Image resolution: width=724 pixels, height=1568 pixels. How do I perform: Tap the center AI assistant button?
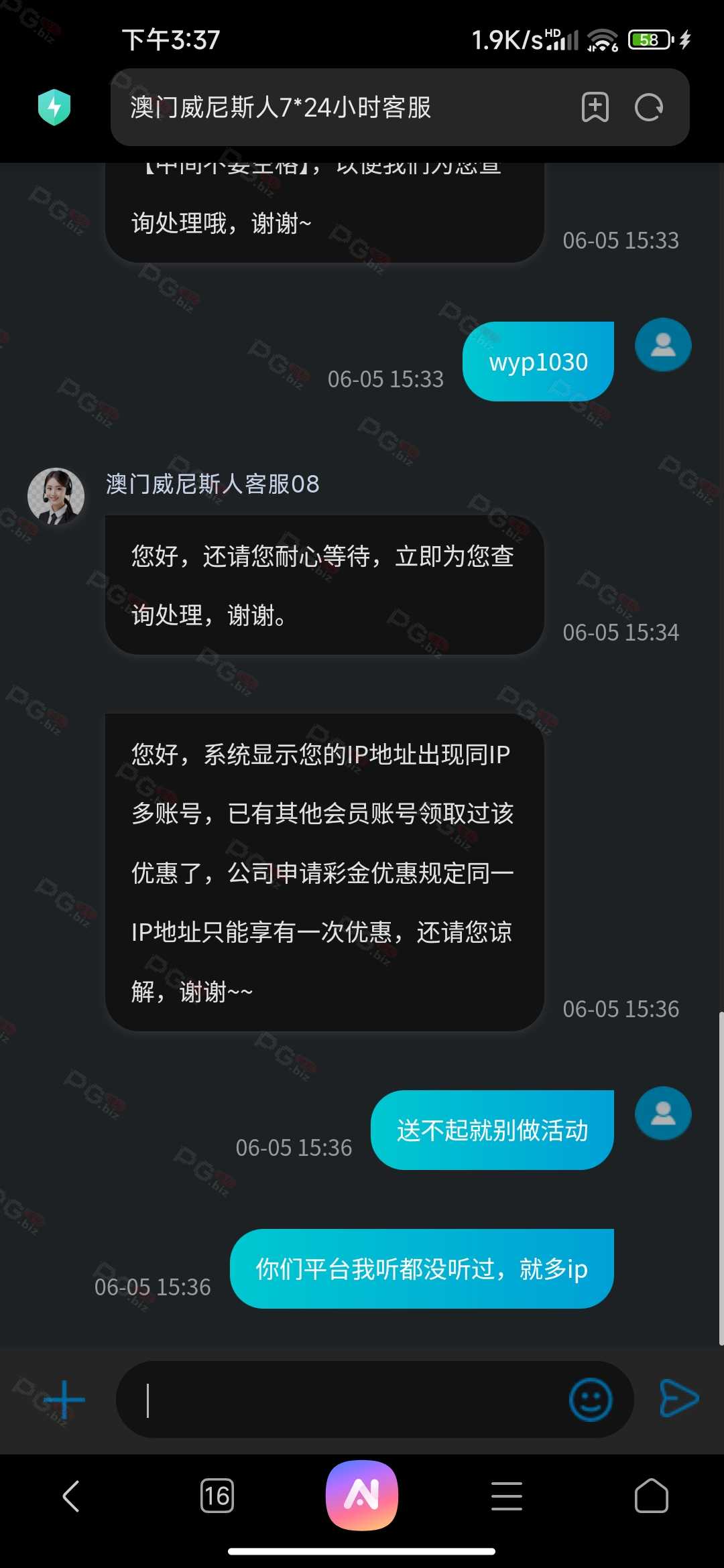pyautogui.click(x=362, y=1496)
